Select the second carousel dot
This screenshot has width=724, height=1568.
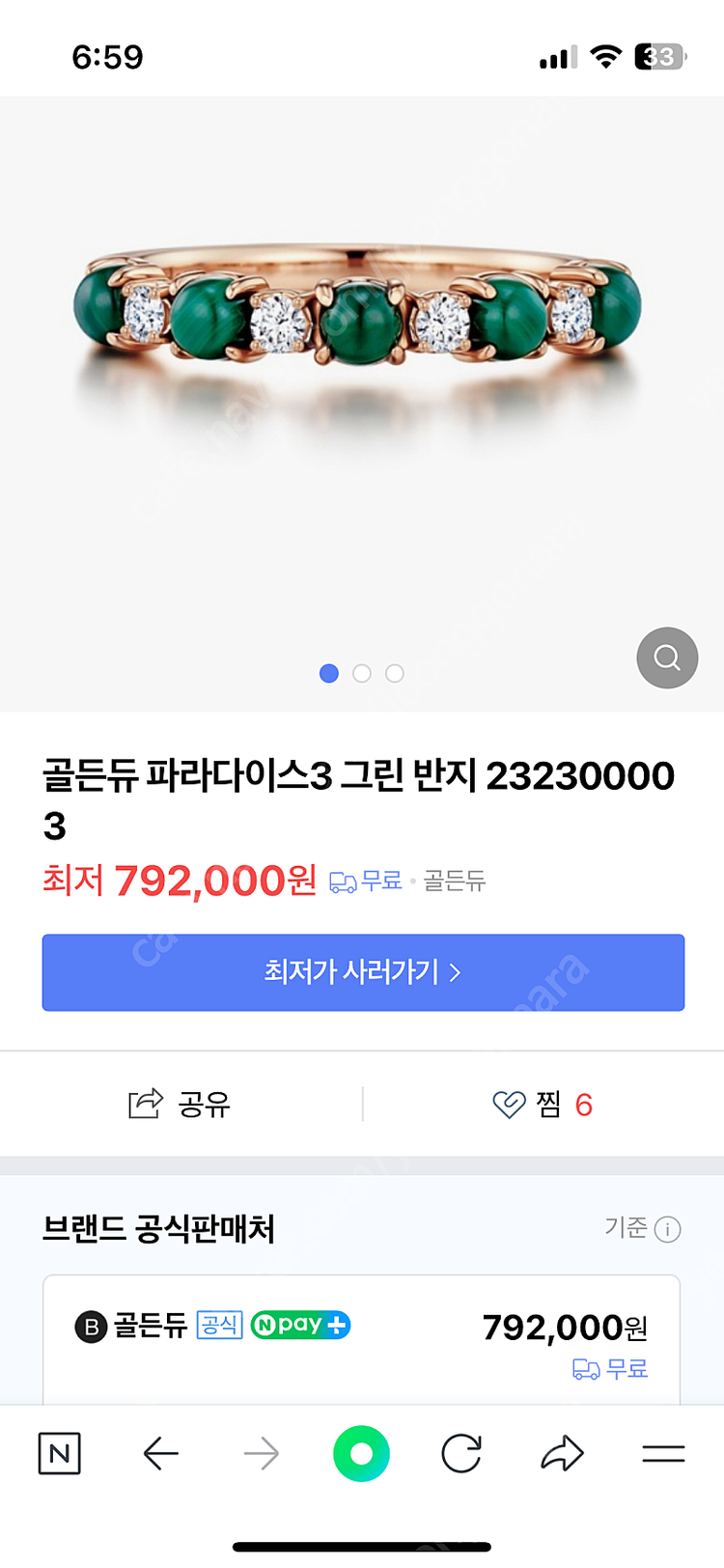click(x=362, y=673)
